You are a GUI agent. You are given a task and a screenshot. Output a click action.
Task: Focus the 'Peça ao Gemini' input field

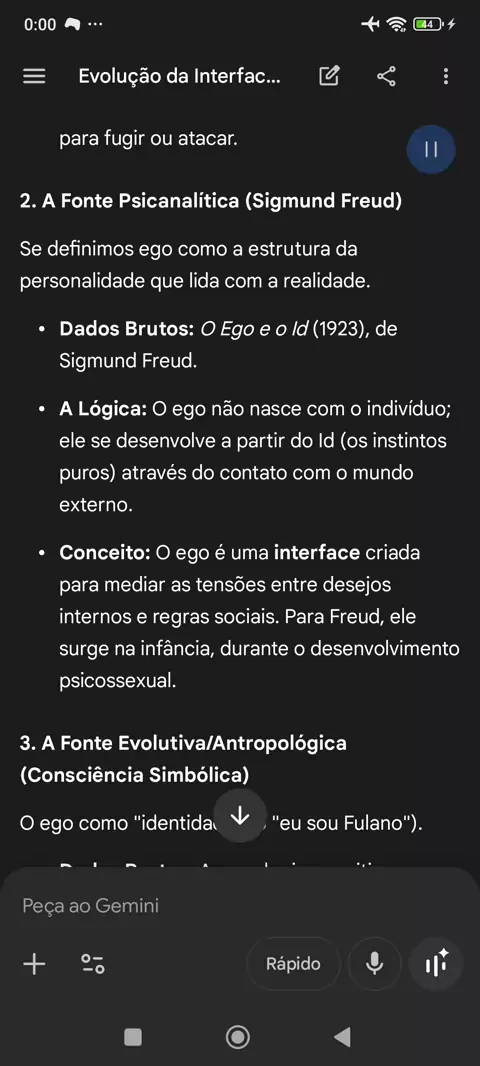point(240,906)
